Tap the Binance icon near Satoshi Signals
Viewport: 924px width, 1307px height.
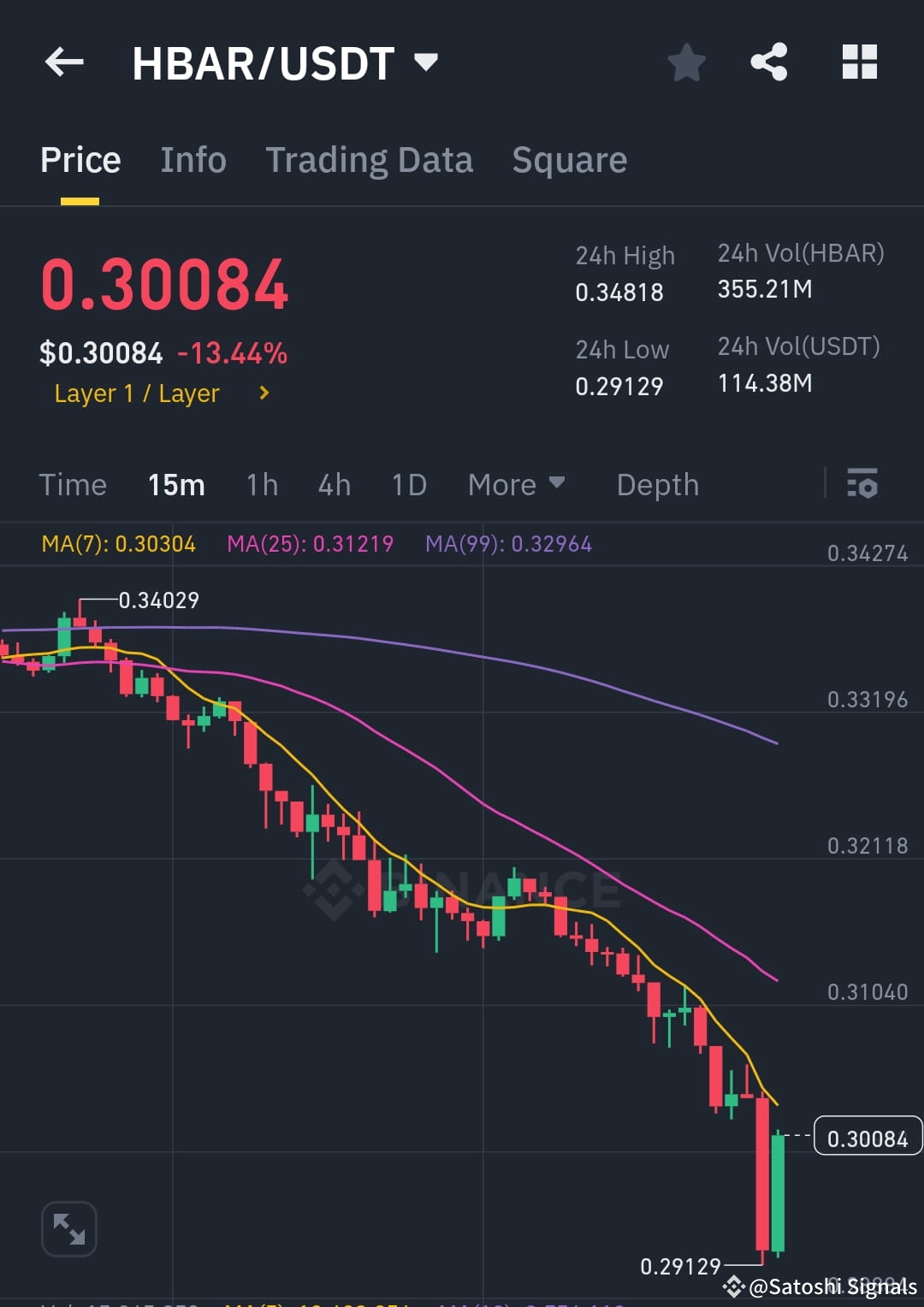click(x=734, y=1286)
